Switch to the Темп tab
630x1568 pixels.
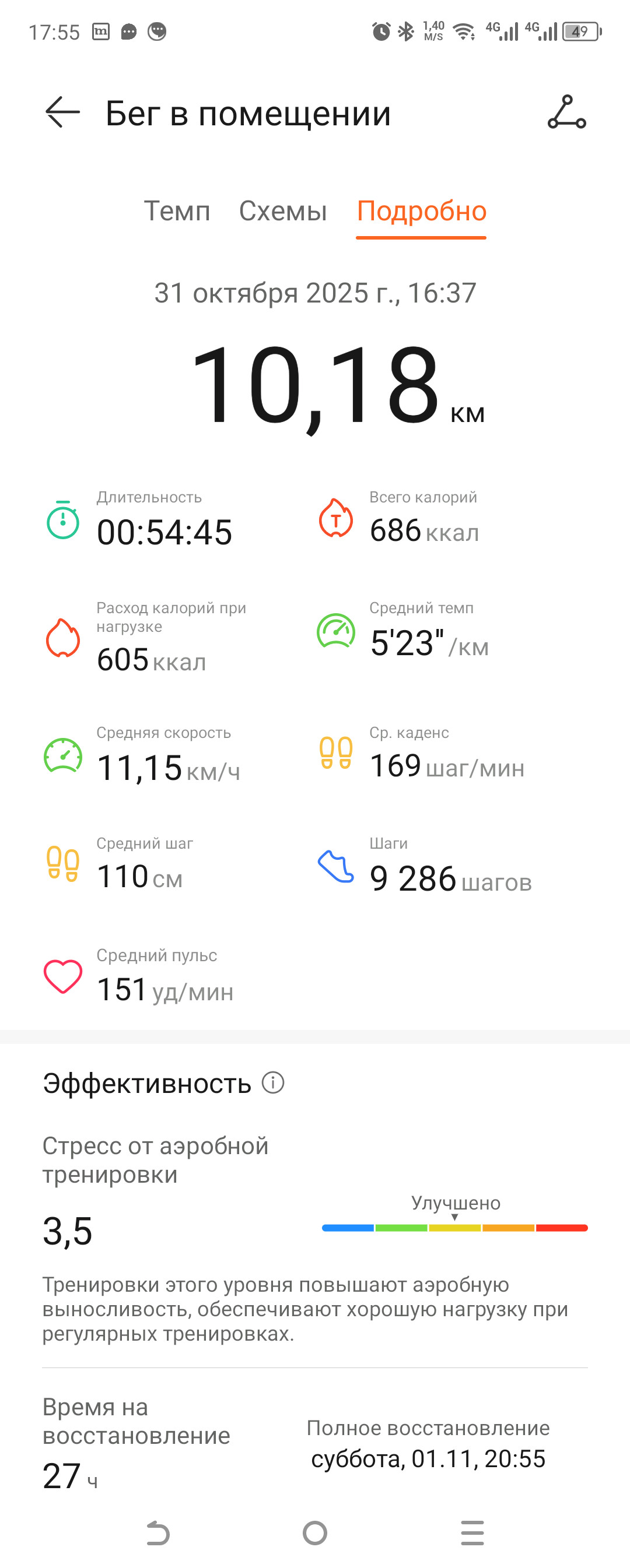pos(177,211)
